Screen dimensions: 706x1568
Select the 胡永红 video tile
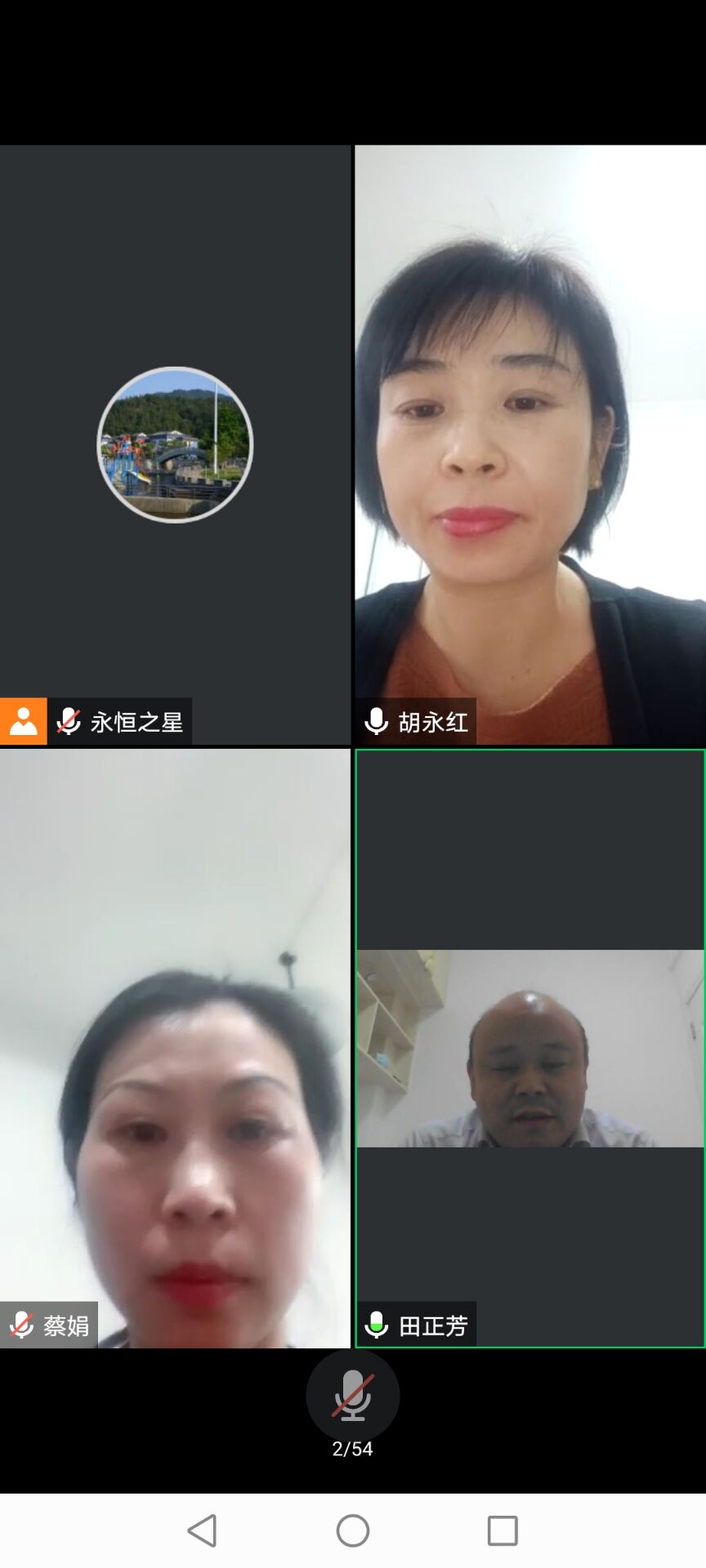point(529,445)
